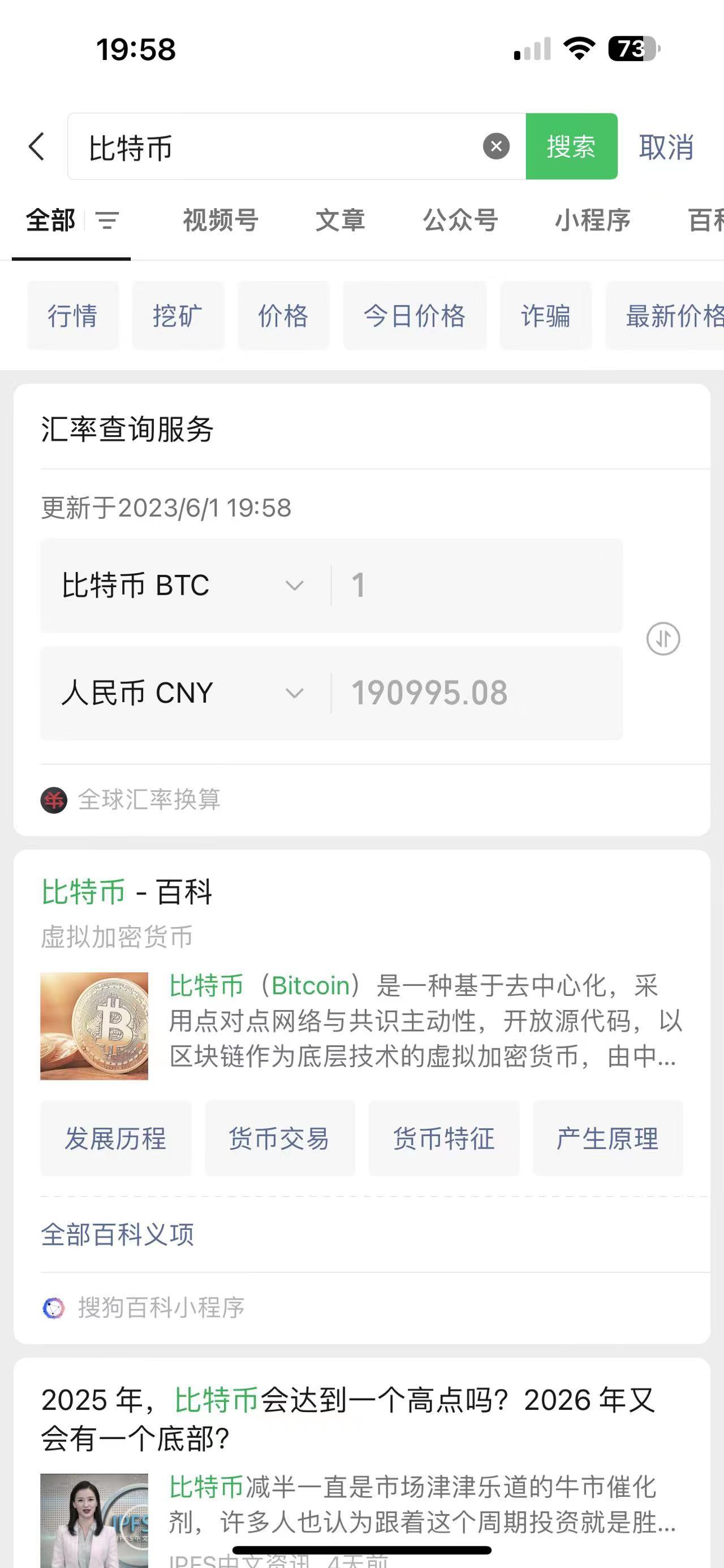Open the filter icon next to 全部 tab
Viewport: 724px width, 1568px height.
tap(107, 220)
